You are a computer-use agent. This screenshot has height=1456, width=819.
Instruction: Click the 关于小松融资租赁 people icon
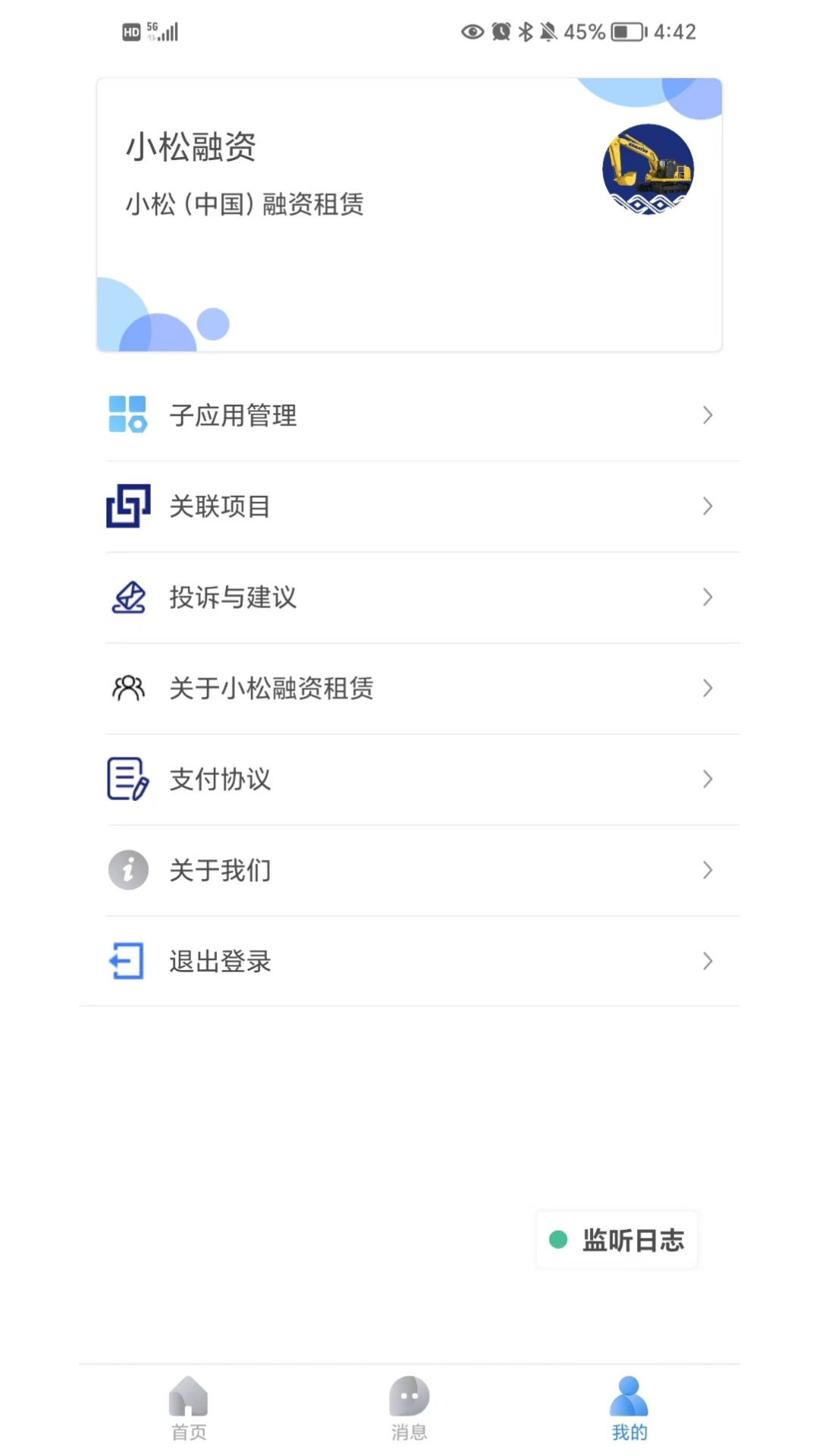[127, 688]
